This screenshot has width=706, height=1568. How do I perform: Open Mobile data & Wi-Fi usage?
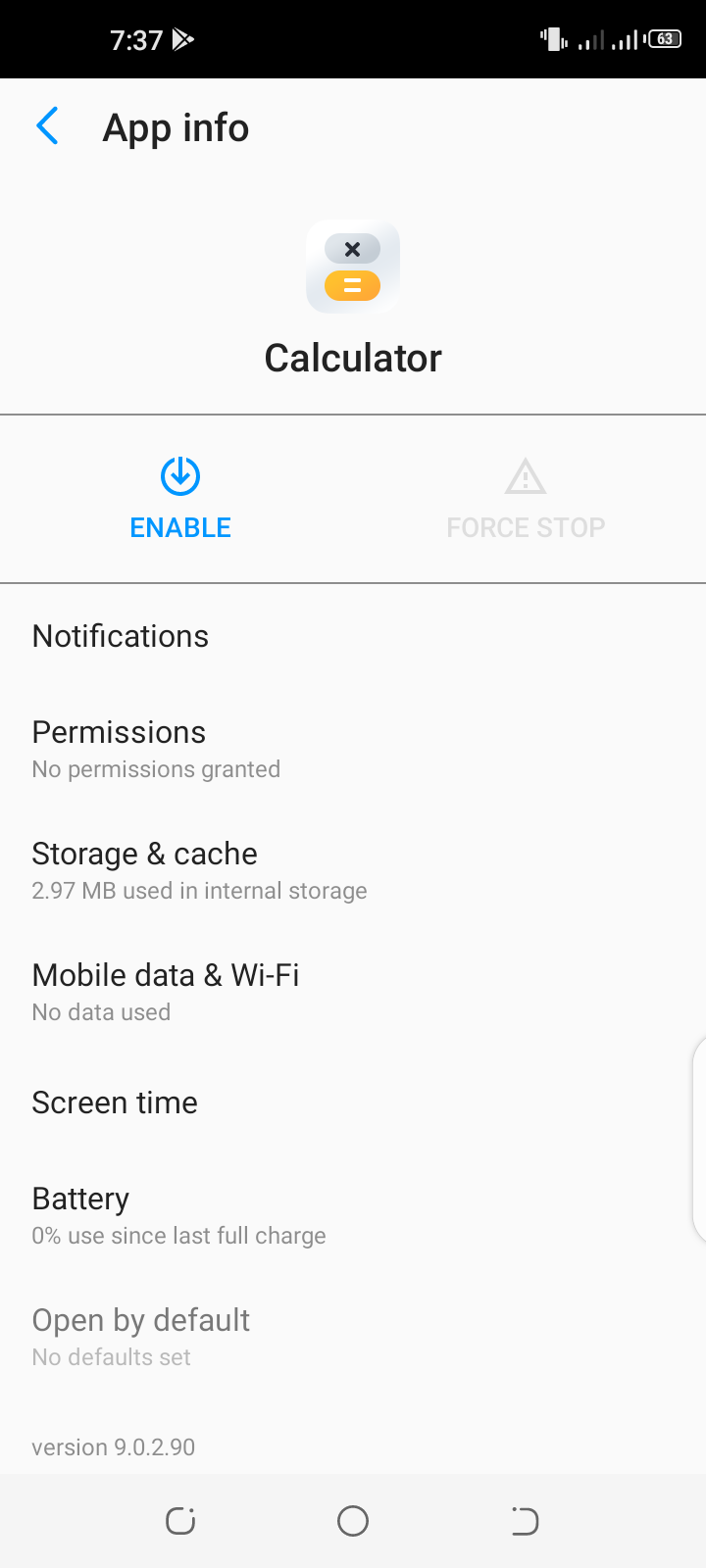coord(353,993)
